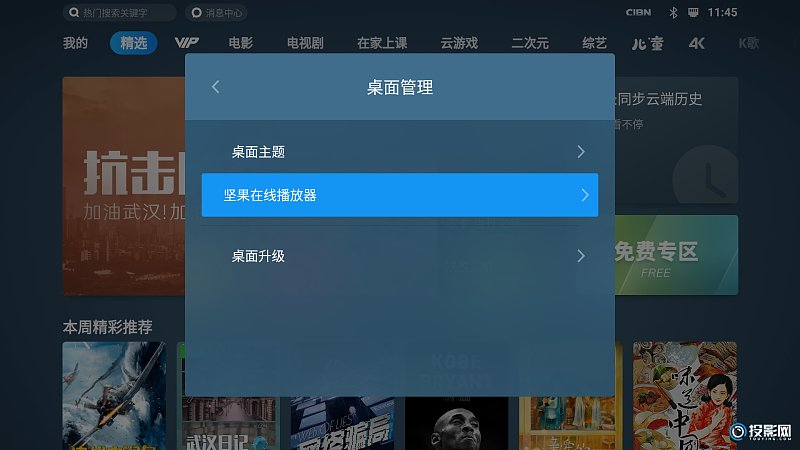Select 坚果在线播放器 row
800x450 pixels.
(400, 195)
